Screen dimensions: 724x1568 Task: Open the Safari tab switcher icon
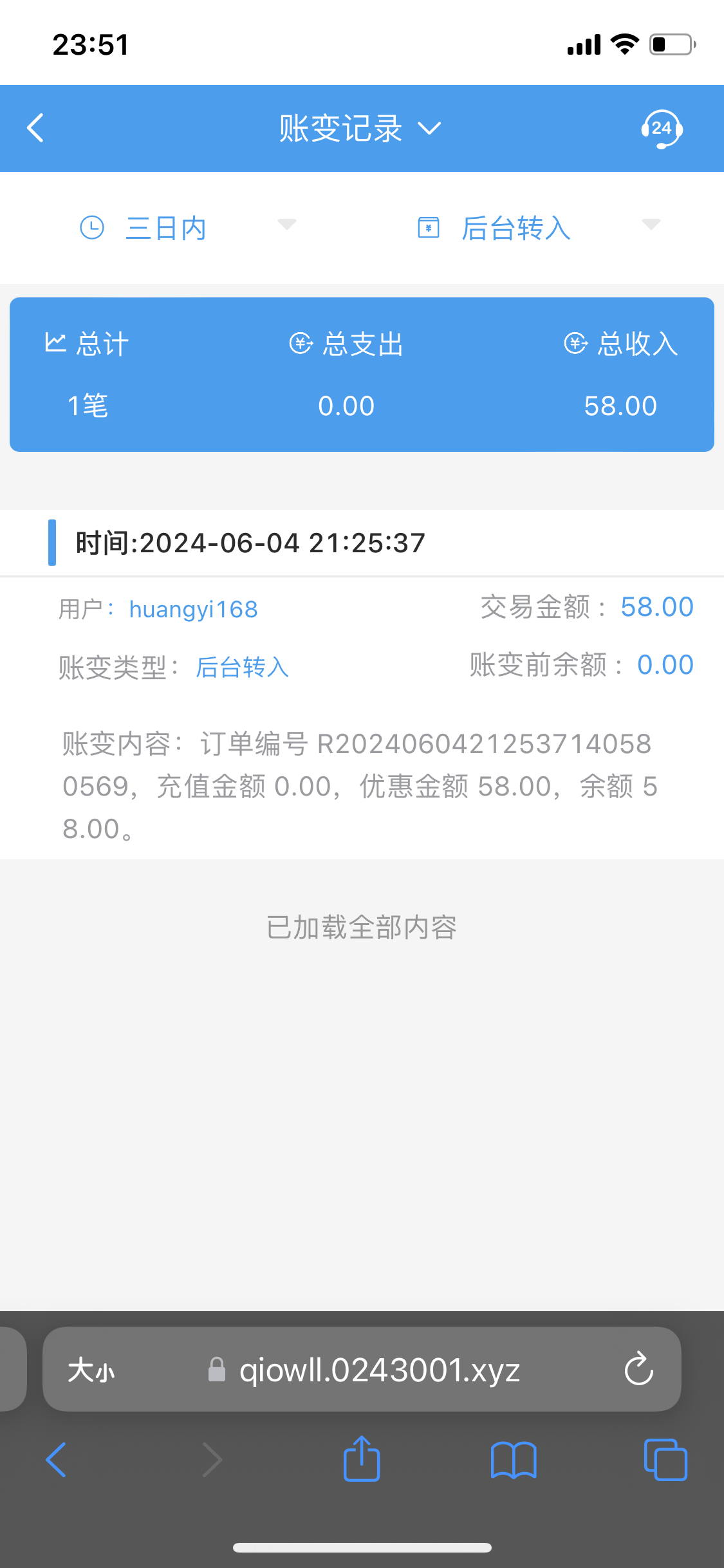point(665,1460)
